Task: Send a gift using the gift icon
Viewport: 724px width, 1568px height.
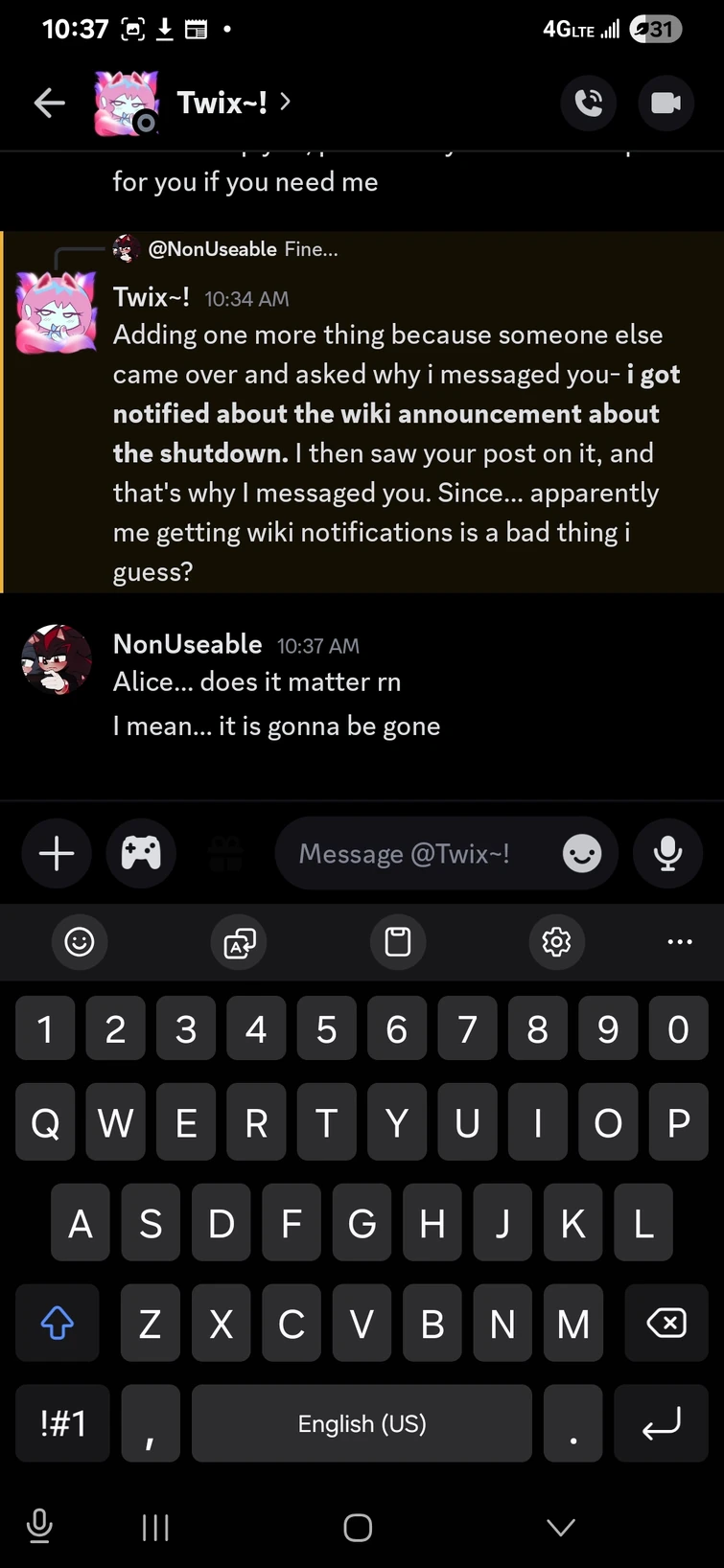Action: coord(225,853)
